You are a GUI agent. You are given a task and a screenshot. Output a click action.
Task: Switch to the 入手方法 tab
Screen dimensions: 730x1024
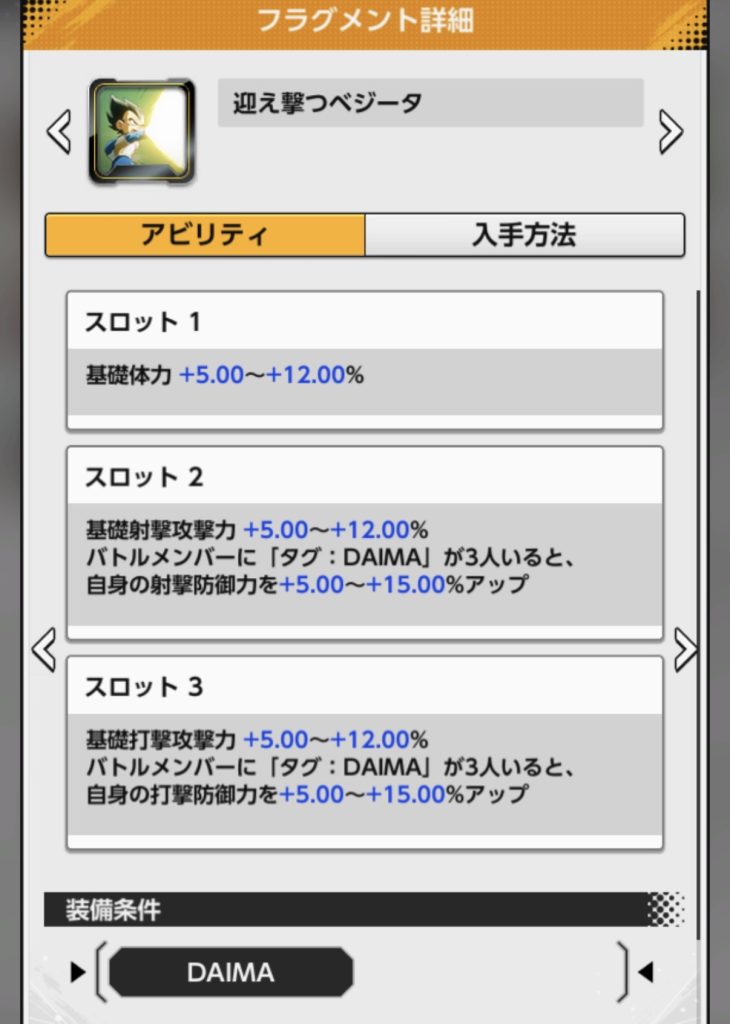pyautogui.click(x=524, y=235)
